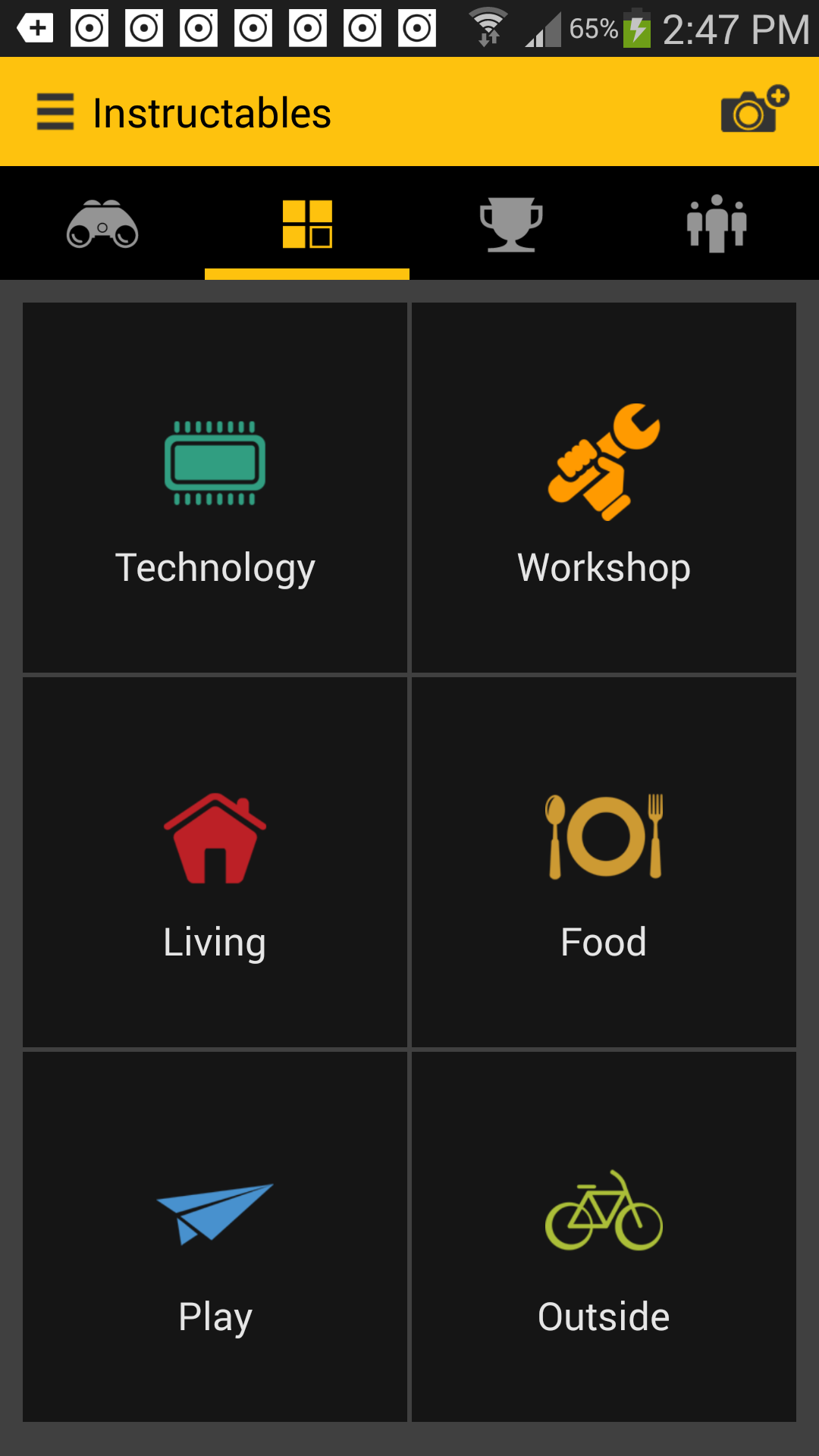819x1456 pixels.
Task: View the Food category
Action: (x=604, y=862)
